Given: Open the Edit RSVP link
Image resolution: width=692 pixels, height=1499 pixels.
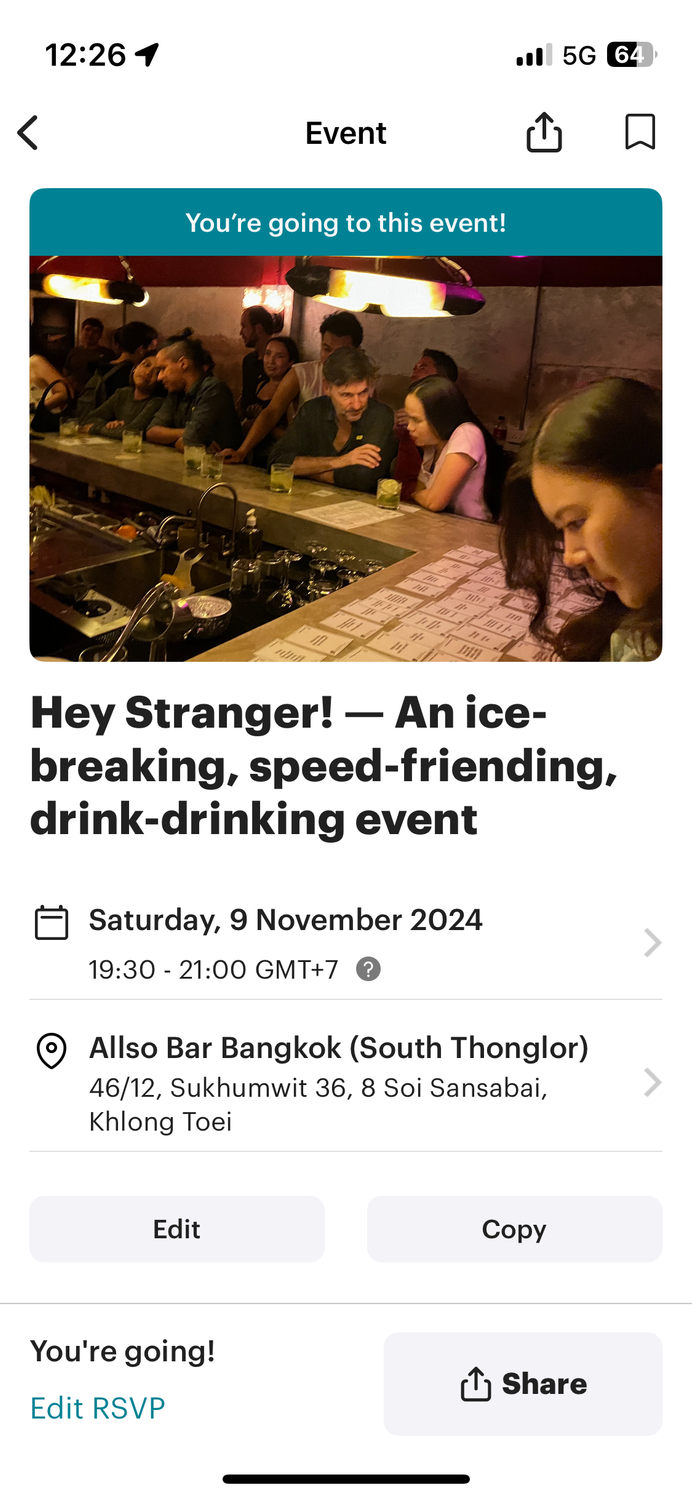Looking at the screenshot, I should tap(97, 1408).
